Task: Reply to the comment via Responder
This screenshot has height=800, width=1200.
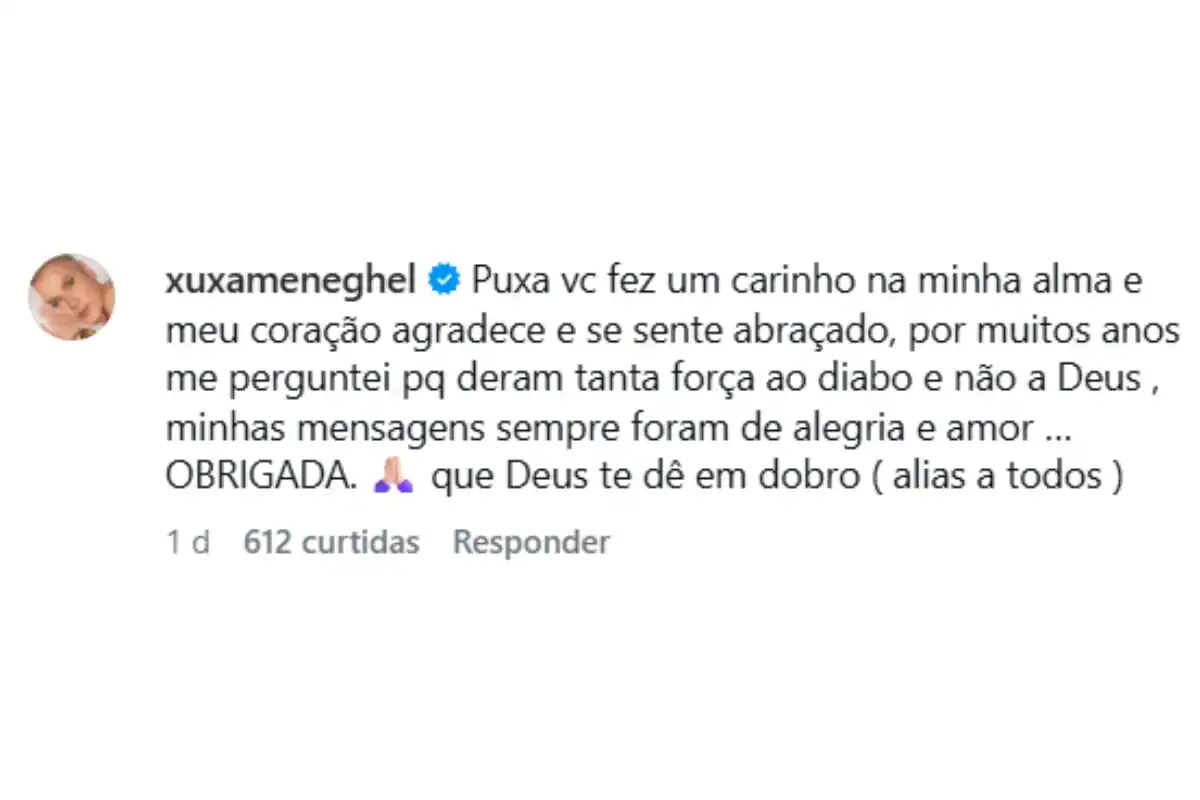Action: pyautogui.click(x=530, y=543)
